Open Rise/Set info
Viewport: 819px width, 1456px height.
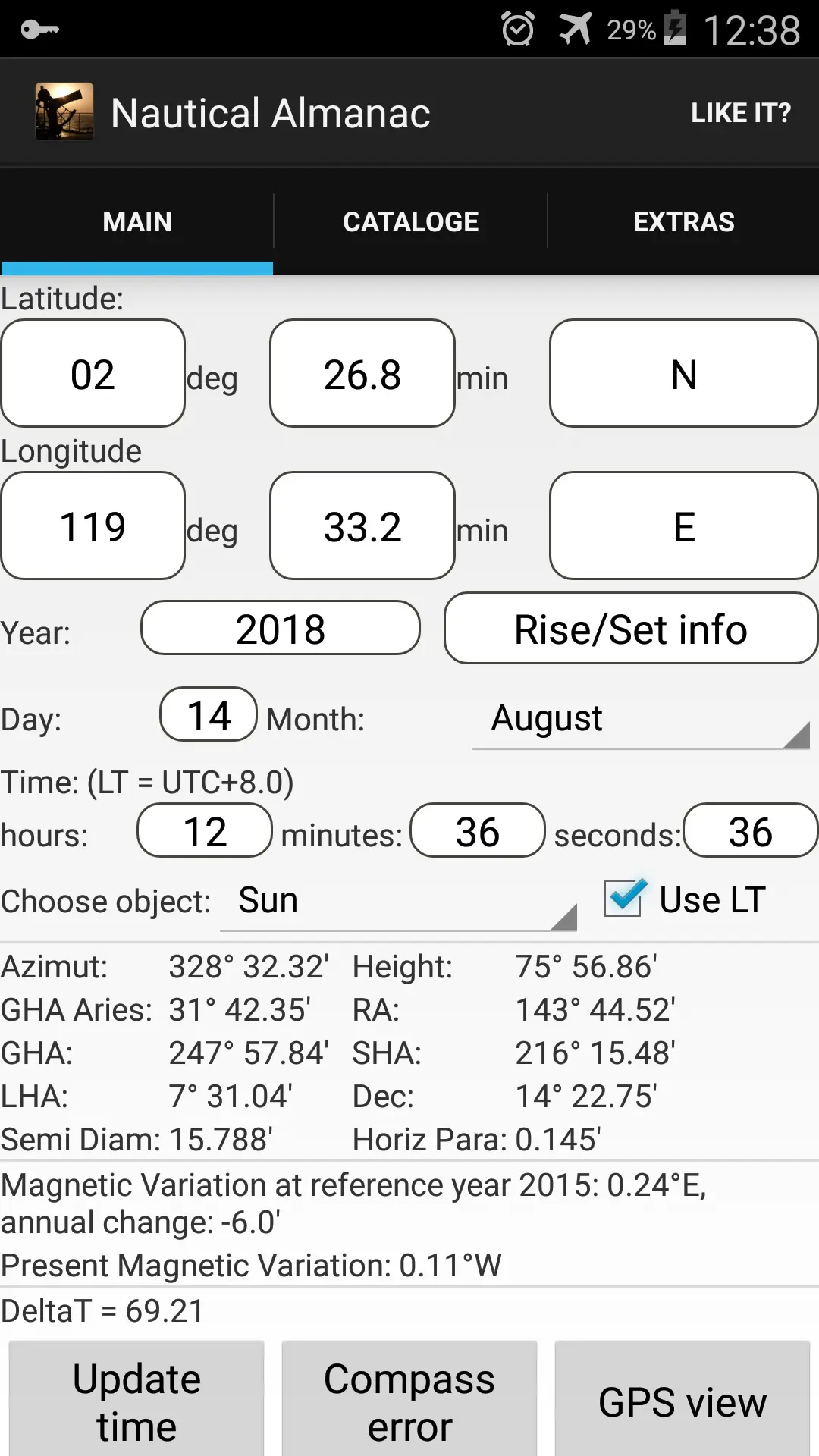point(631,628)
